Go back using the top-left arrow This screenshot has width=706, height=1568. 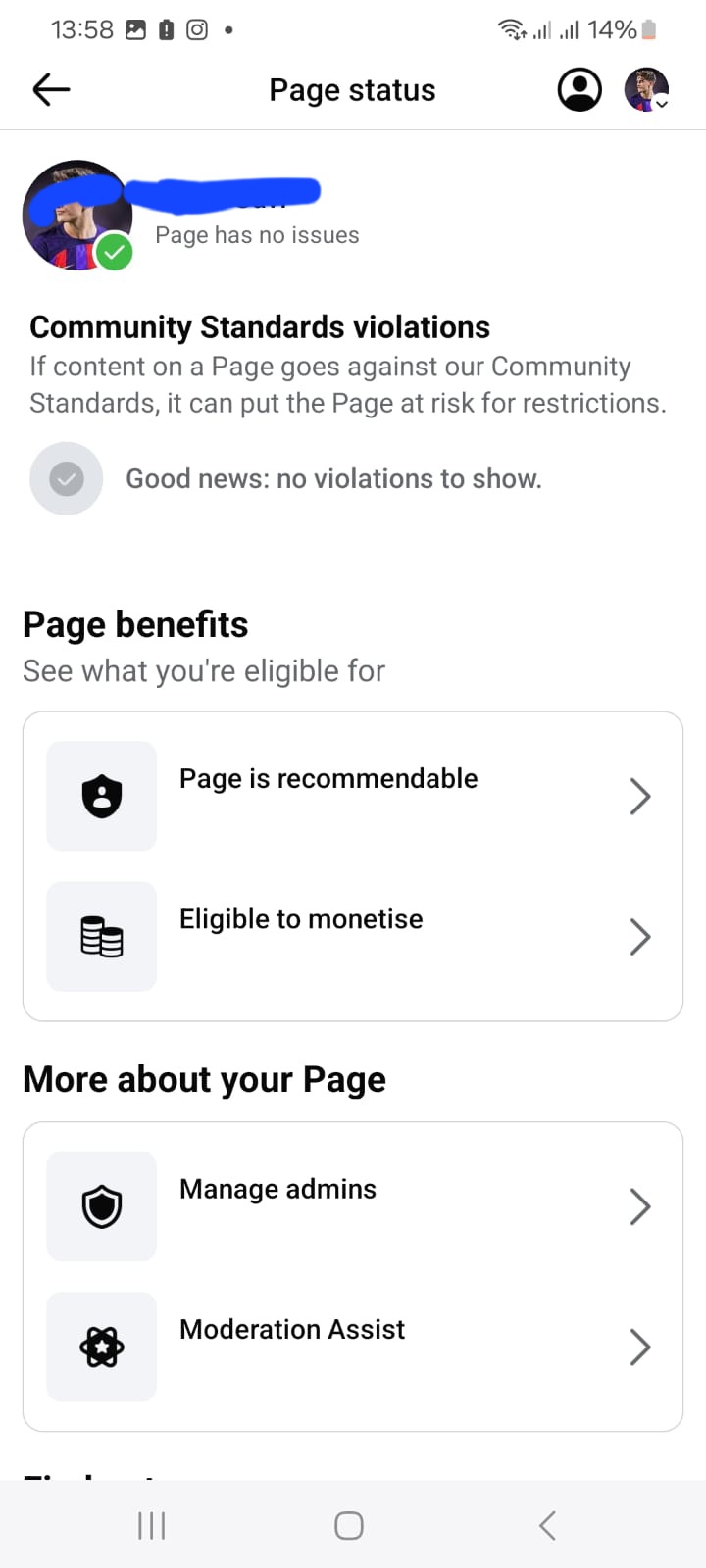51,90
